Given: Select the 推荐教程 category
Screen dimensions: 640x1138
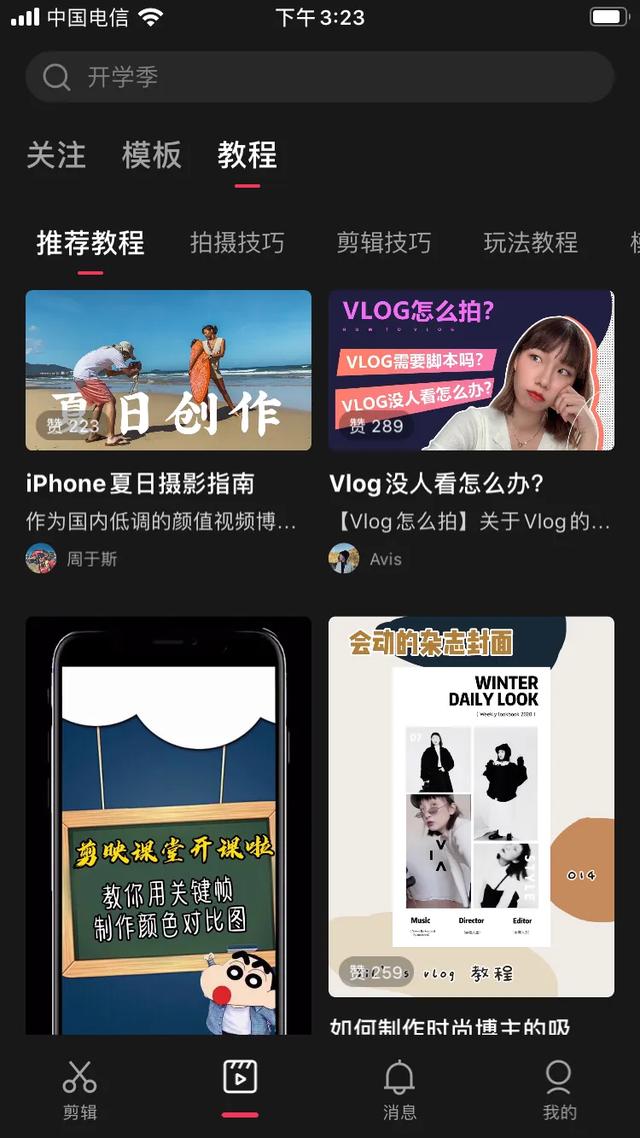Looking at the screenshot, I should pos(91,242).
